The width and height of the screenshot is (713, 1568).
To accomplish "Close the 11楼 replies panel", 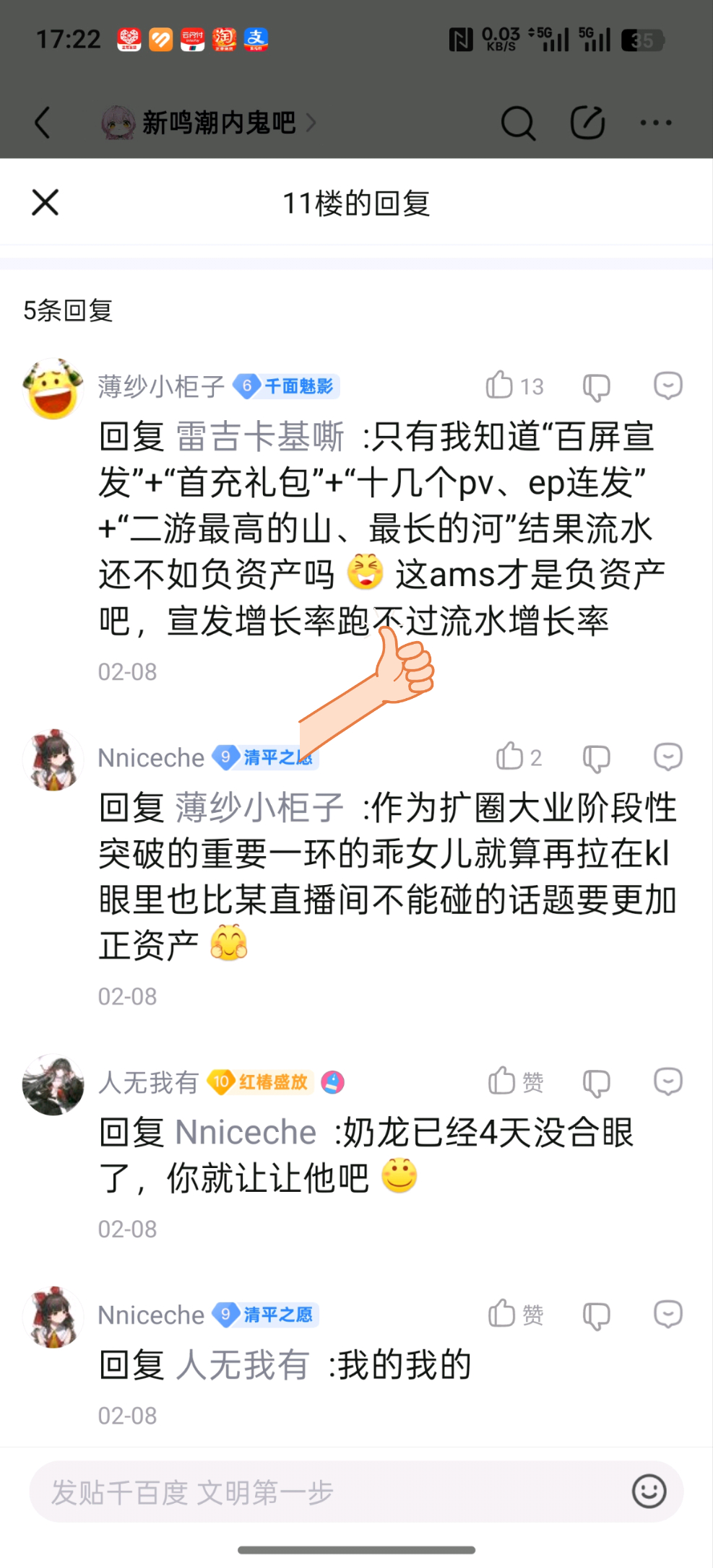I will pos(45,203).
